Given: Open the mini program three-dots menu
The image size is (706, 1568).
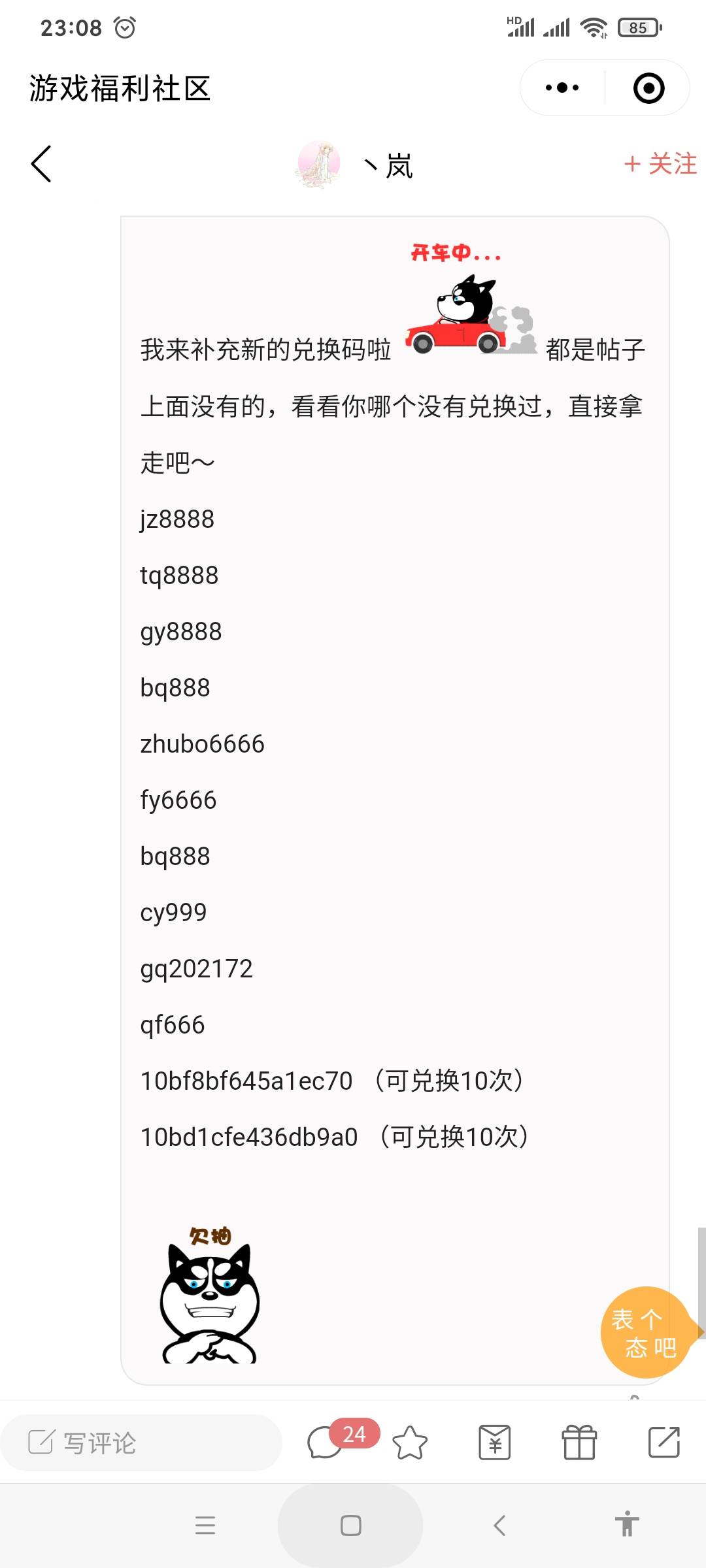Looking at the screenshot, I should [x=562, y=88].
